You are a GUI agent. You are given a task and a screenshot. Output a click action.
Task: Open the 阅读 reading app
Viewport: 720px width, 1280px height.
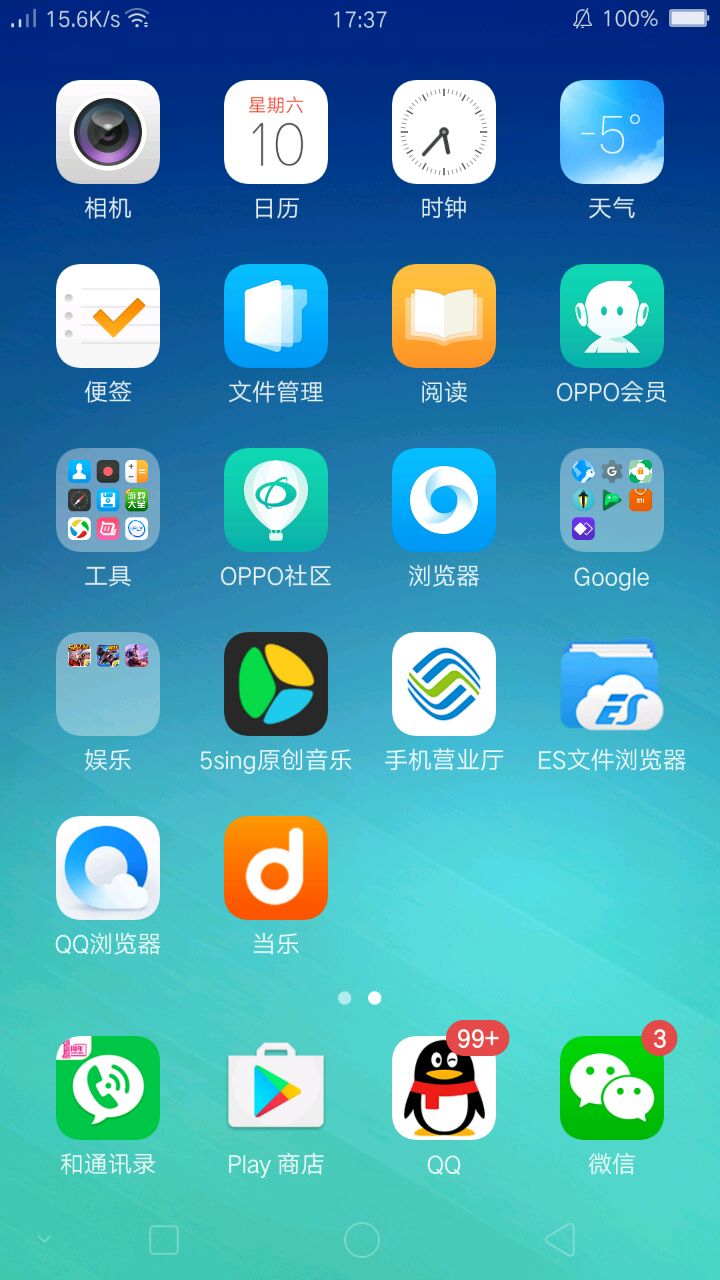pyautogui.click(x=444, y=316)
